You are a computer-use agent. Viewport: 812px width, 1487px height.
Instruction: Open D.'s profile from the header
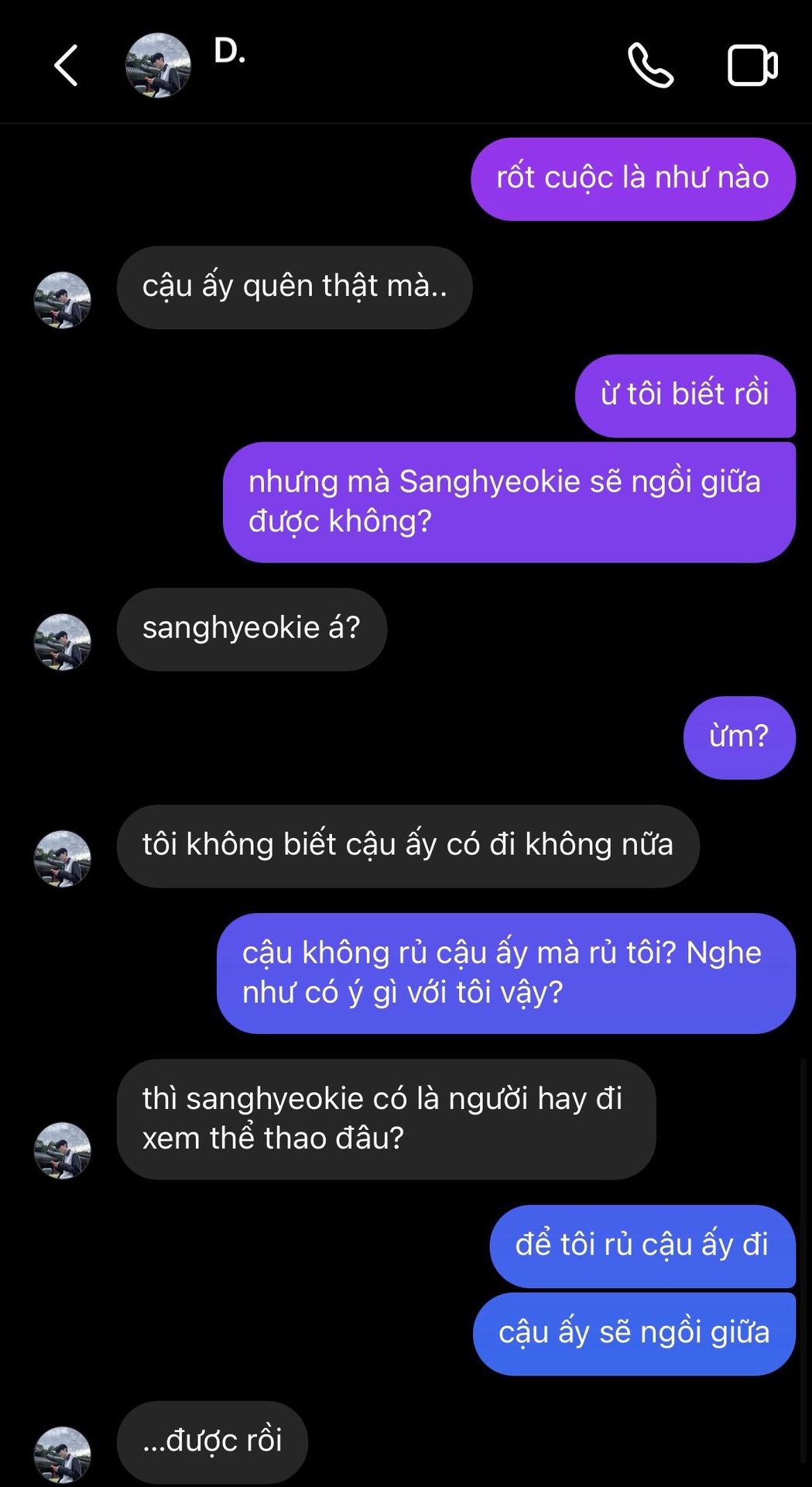pos(158,65)
